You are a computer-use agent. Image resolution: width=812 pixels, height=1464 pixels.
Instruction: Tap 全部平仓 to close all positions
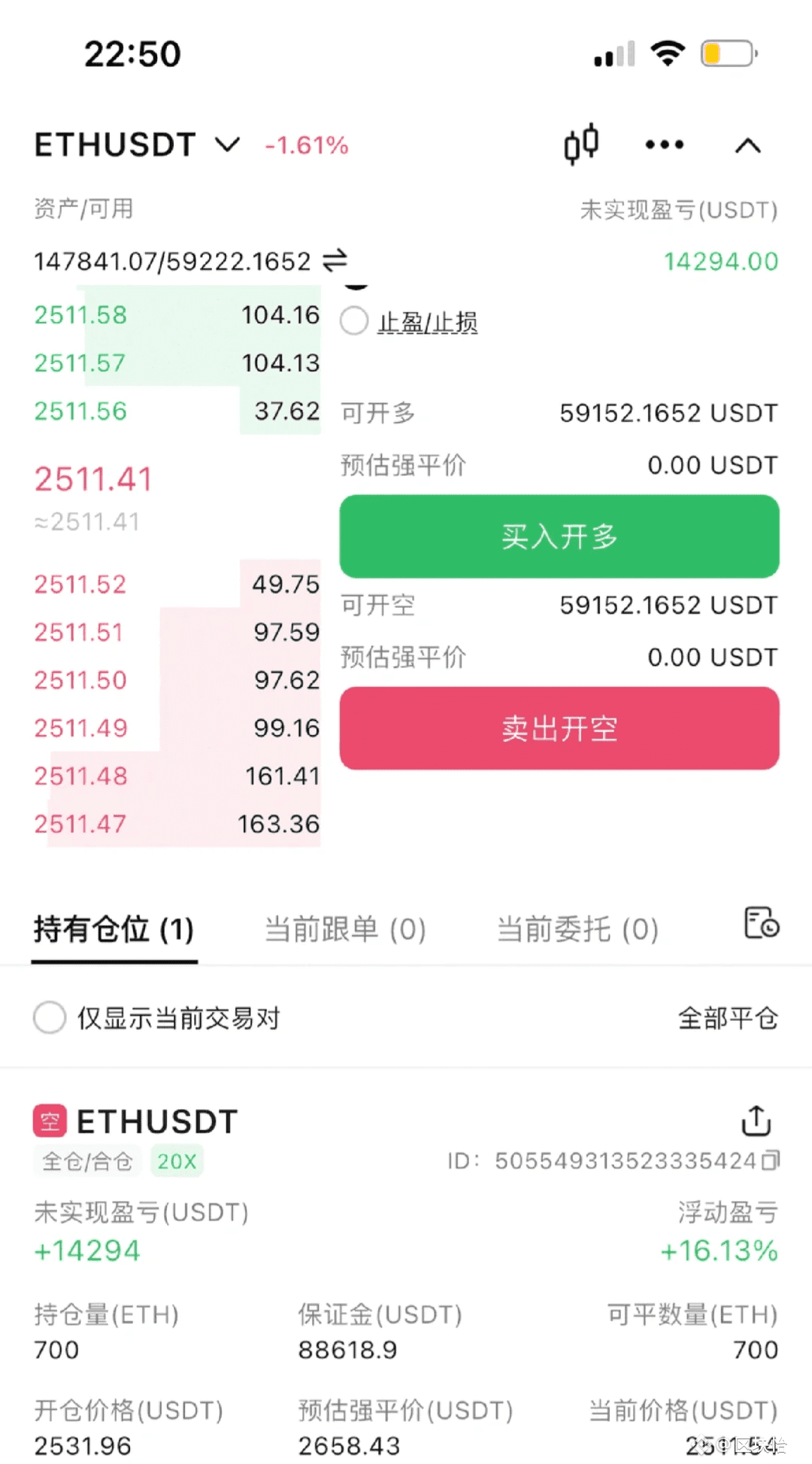(727, 1017)
